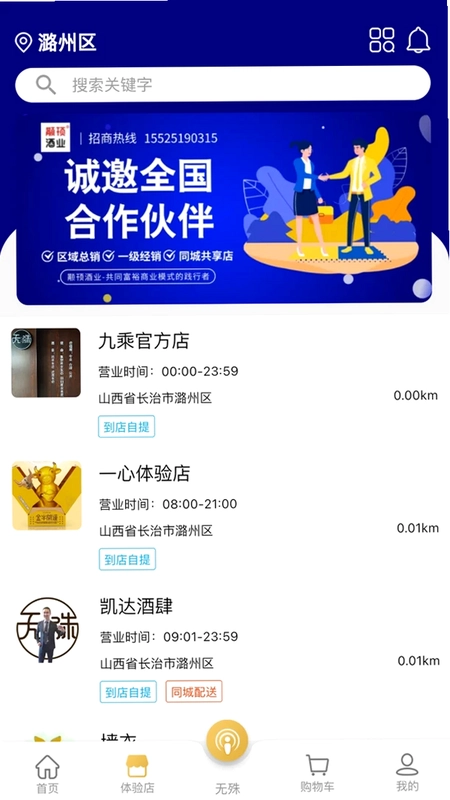Open the notifications bell
The image size is (450, 800).
[418, 40]
